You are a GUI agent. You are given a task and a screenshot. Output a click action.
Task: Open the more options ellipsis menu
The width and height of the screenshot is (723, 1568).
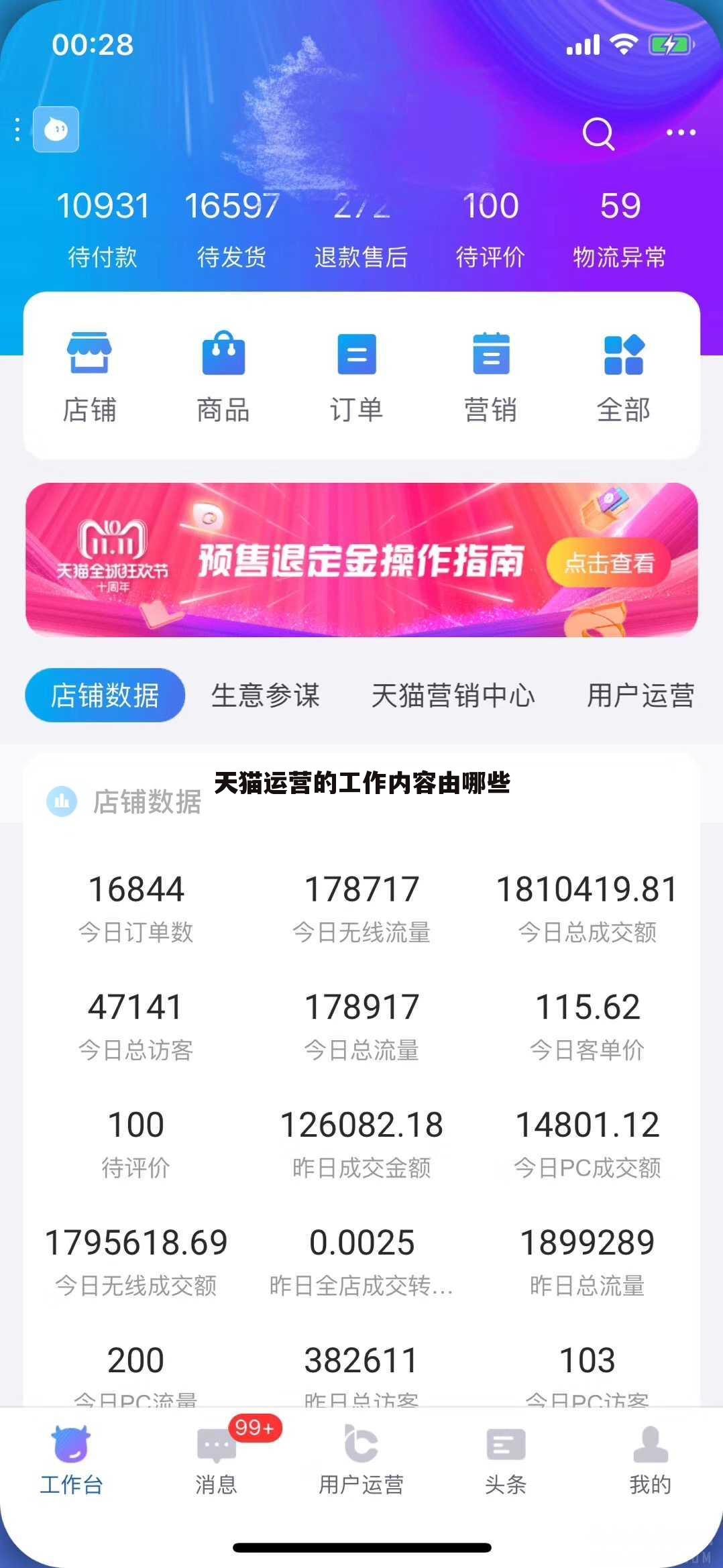pos(679,132)
